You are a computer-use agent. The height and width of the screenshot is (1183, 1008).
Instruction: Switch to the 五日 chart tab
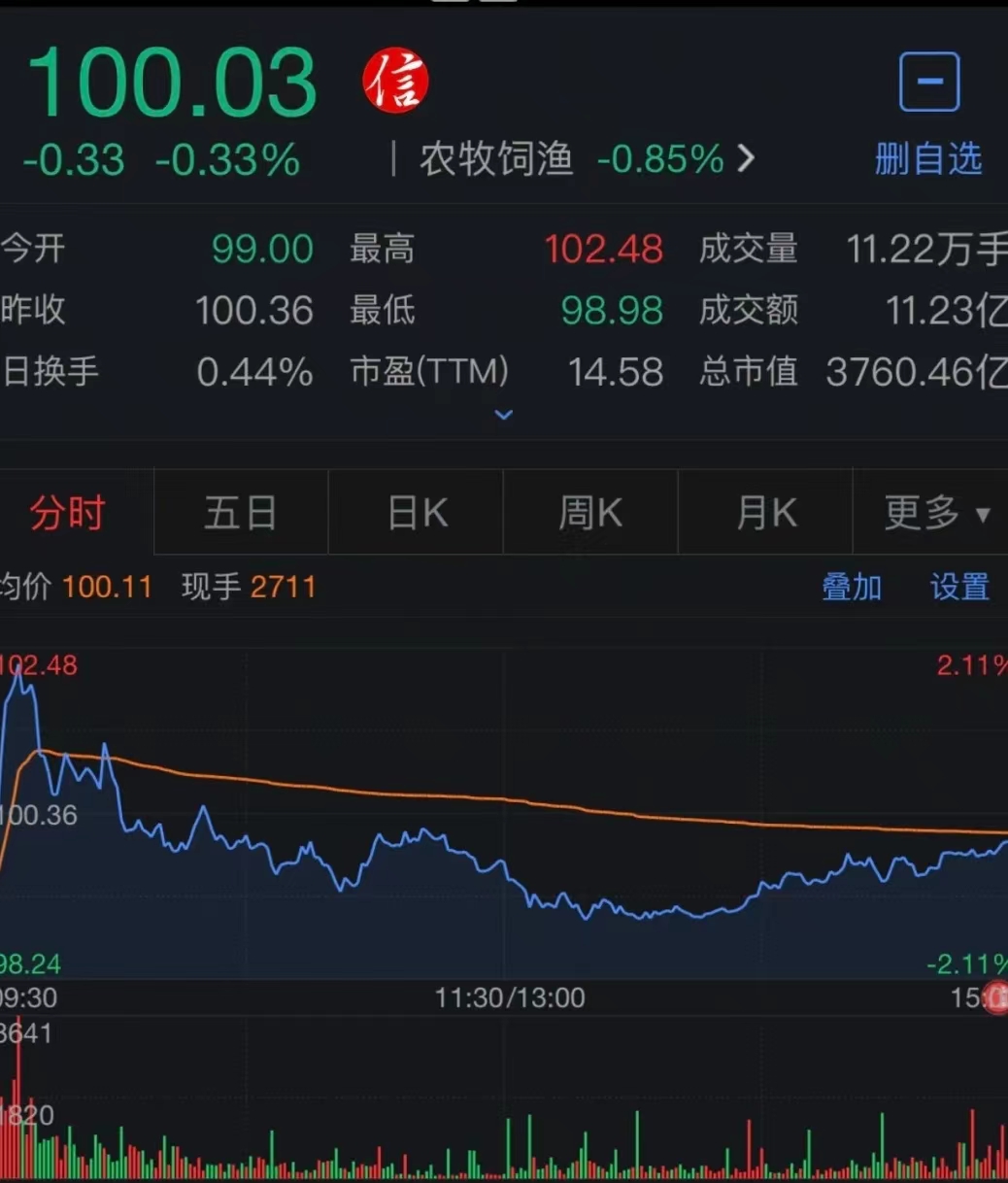[x=240, y=513]
